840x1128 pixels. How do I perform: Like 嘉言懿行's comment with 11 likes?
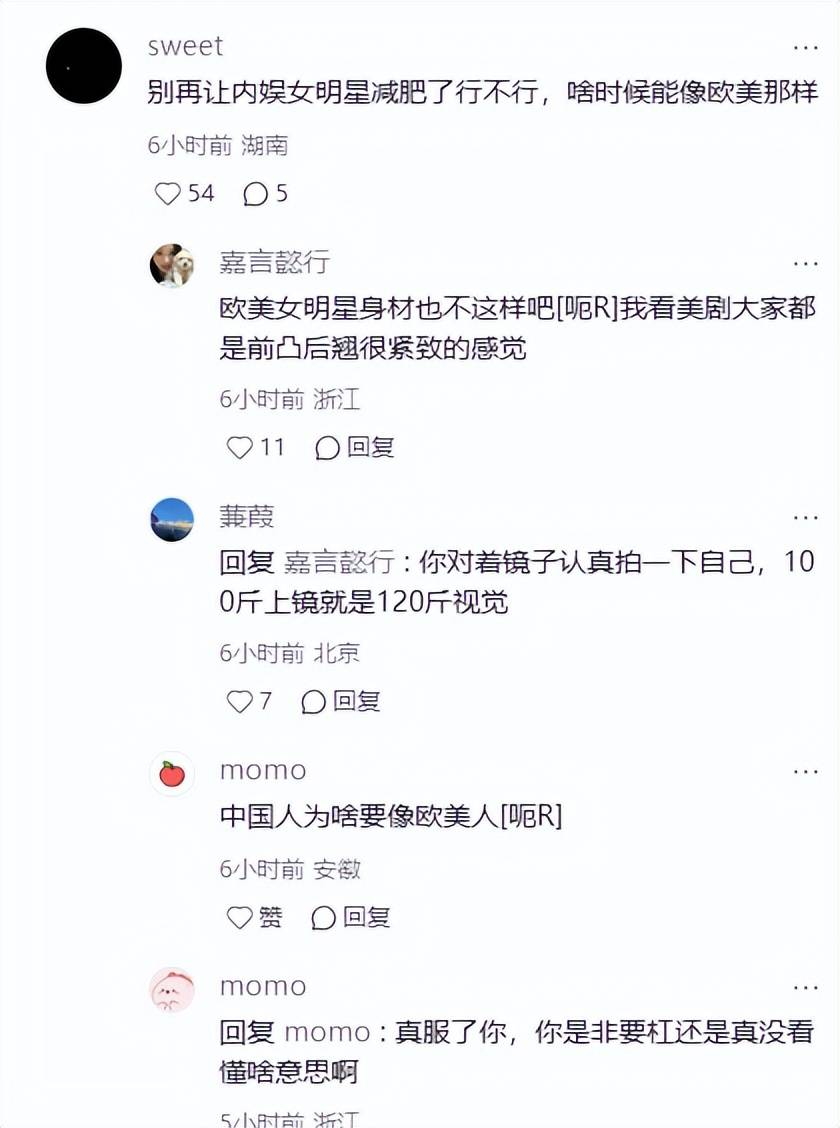point(240,447)
